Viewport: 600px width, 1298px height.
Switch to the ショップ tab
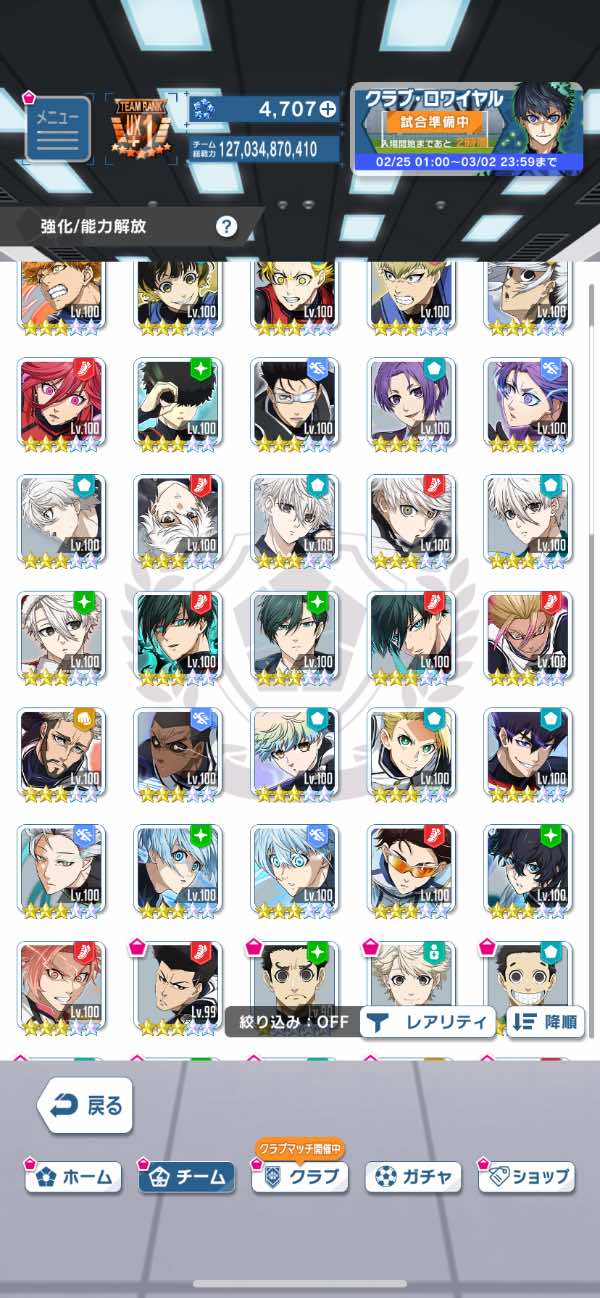tap(527, 1177)
